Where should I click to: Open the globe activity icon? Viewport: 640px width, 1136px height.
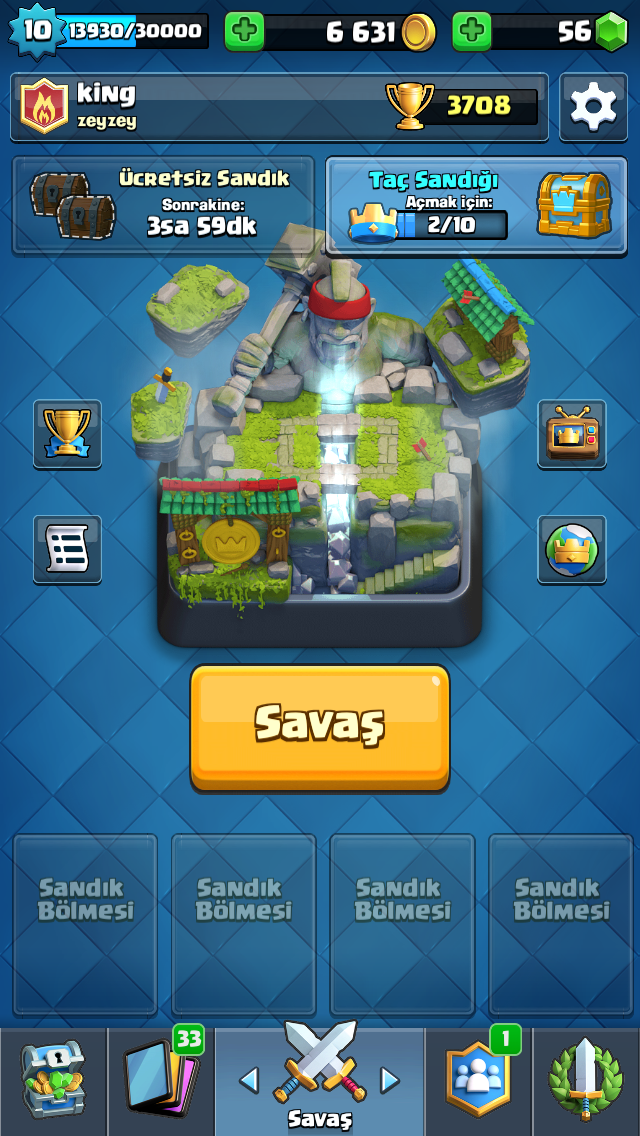point(572,549)
